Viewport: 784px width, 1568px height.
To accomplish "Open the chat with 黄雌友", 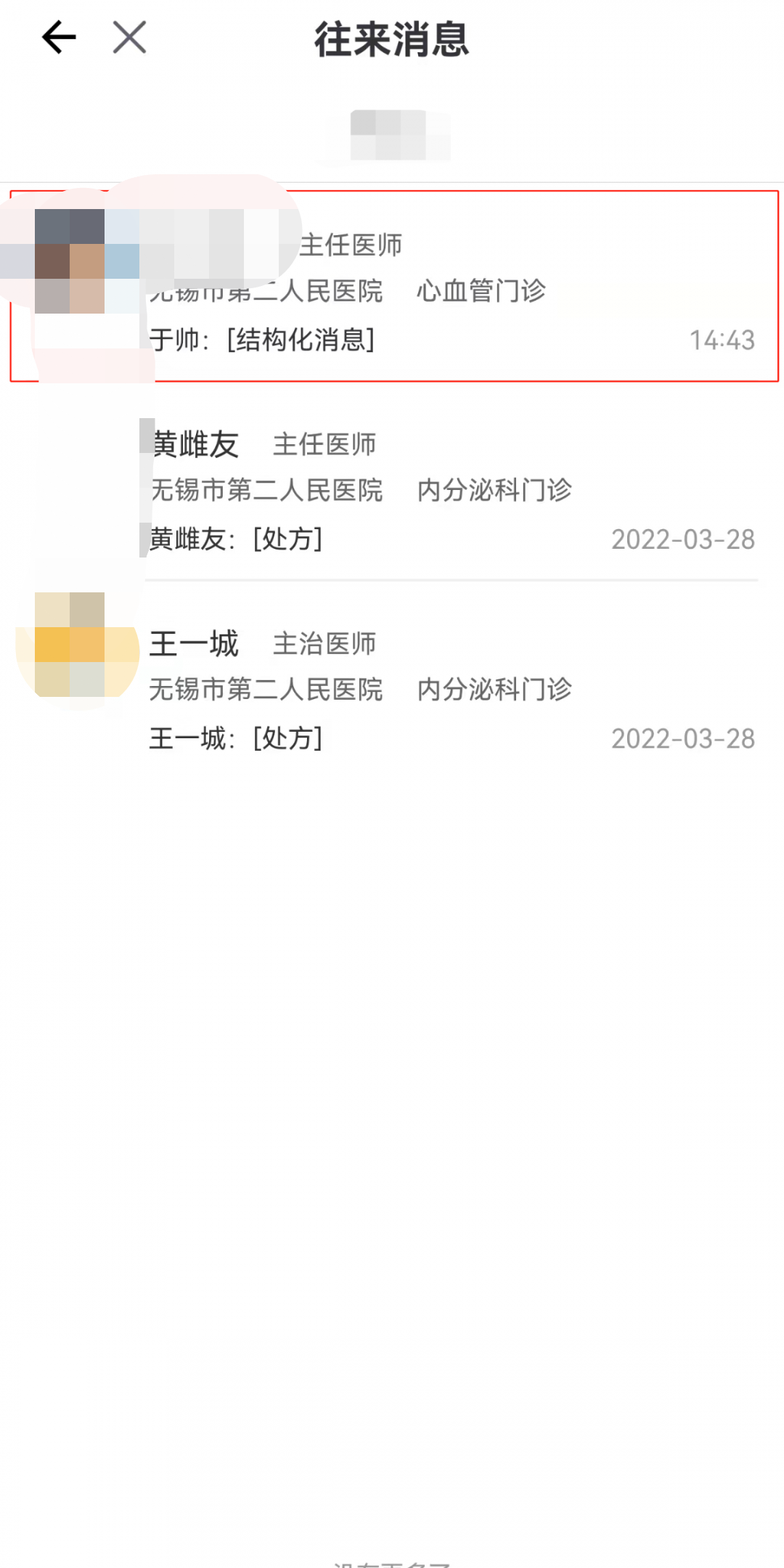I will point(450,490).
